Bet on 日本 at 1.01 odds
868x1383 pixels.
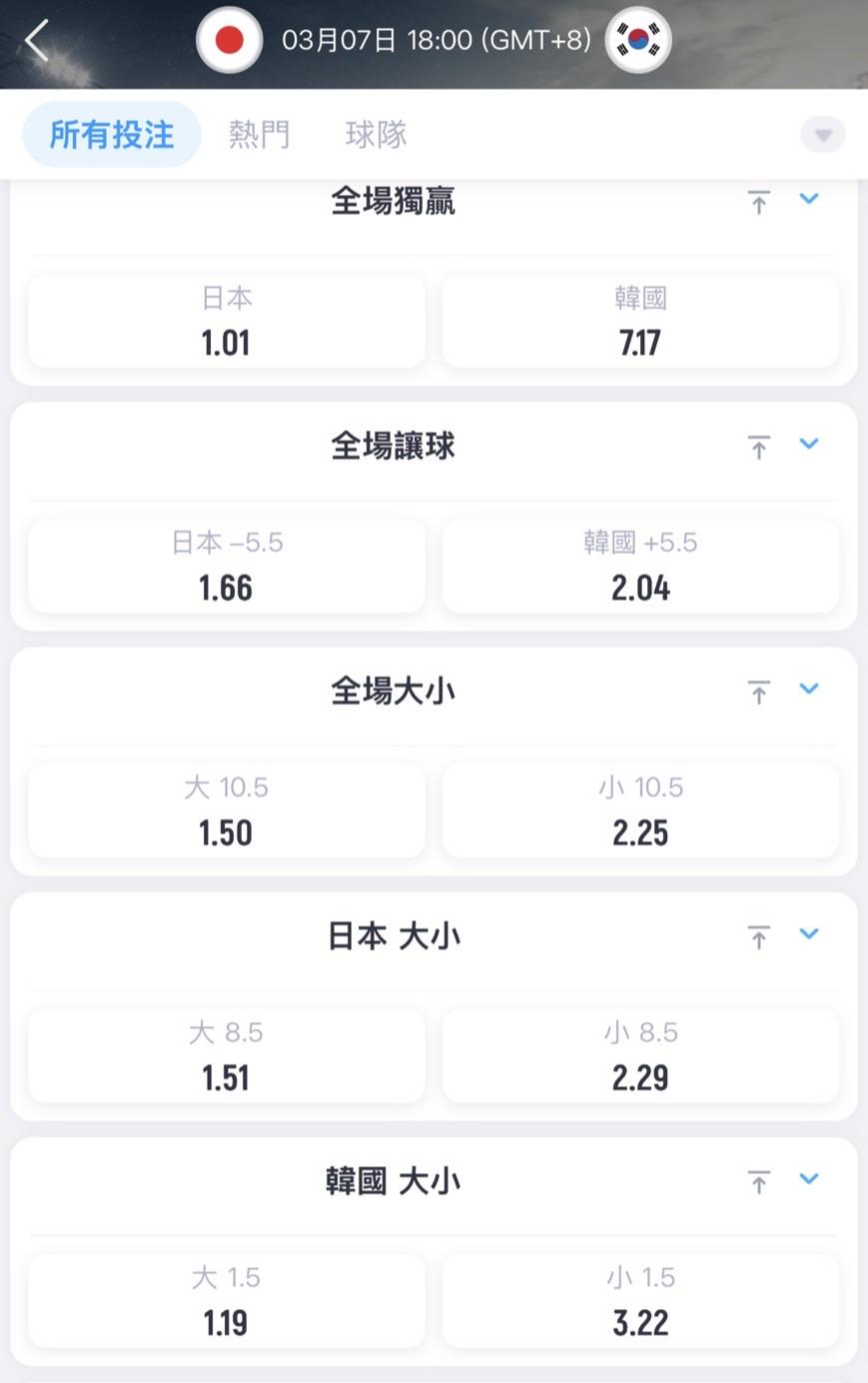point(227,322)
